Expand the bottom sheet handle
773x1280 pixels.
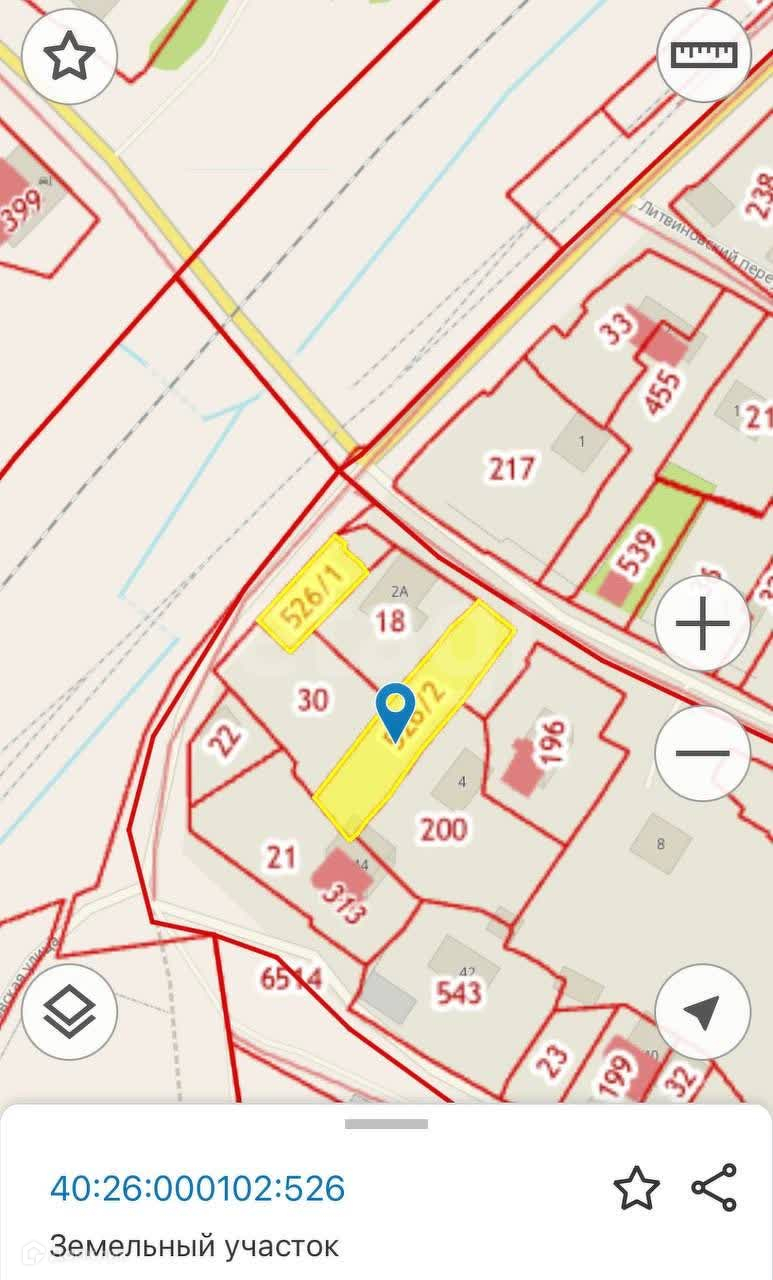386,1124
